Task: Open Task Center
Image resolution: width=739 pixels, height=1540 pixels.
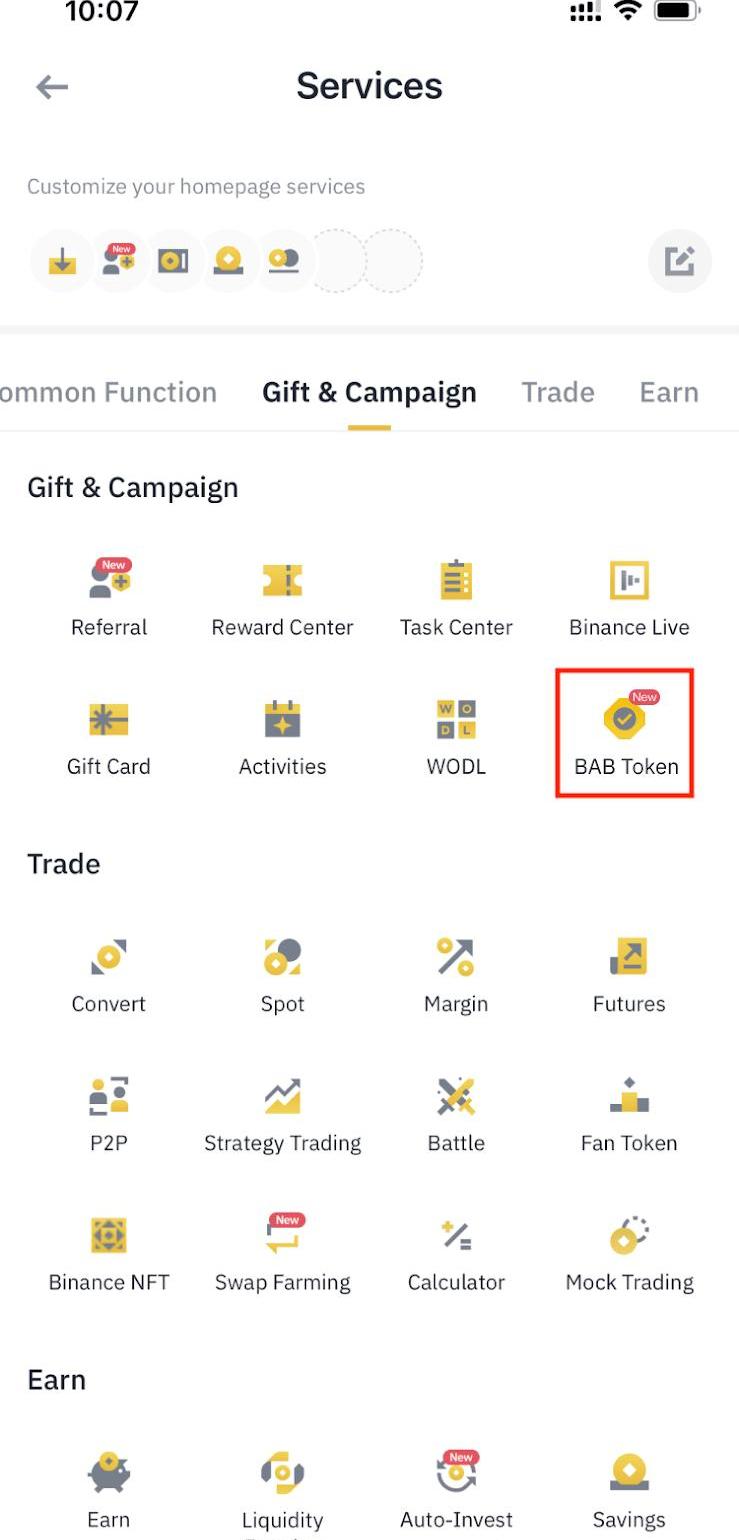Action: pyautogui.click(x=456, y=598)
